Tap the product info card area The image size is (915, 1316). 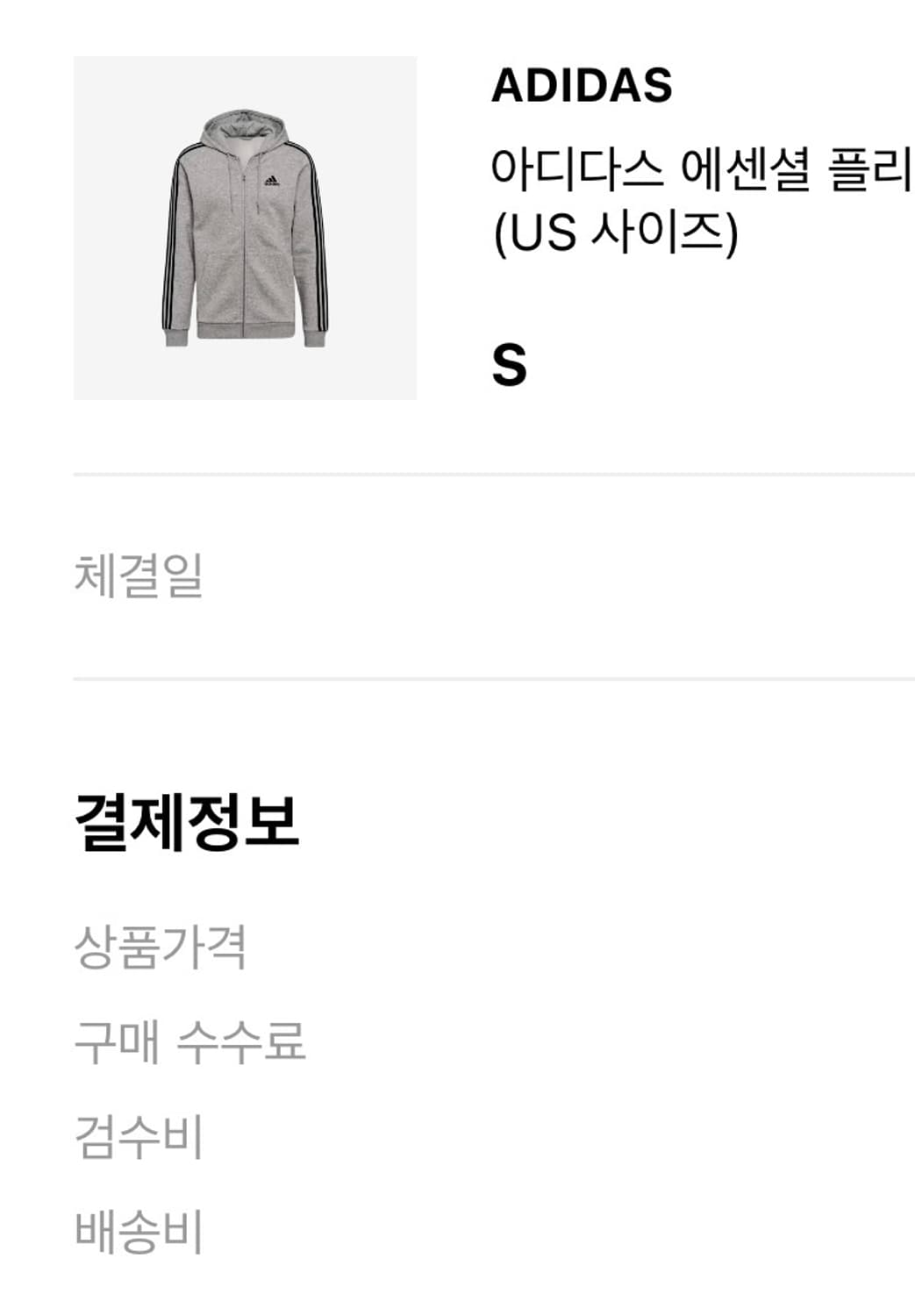456,228
